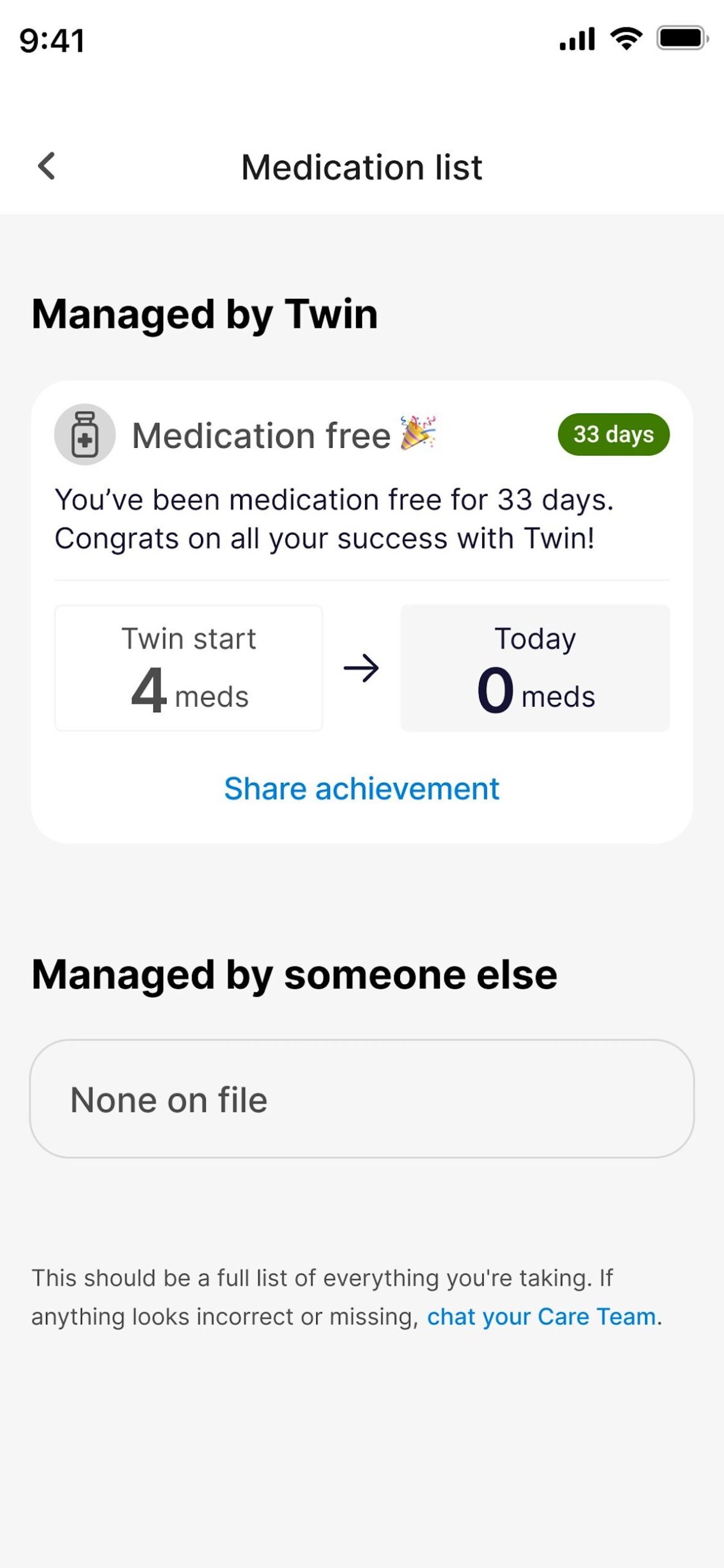724x1568 pixels.
Task: Open Share achievement
Action: [x=361, y=788]
